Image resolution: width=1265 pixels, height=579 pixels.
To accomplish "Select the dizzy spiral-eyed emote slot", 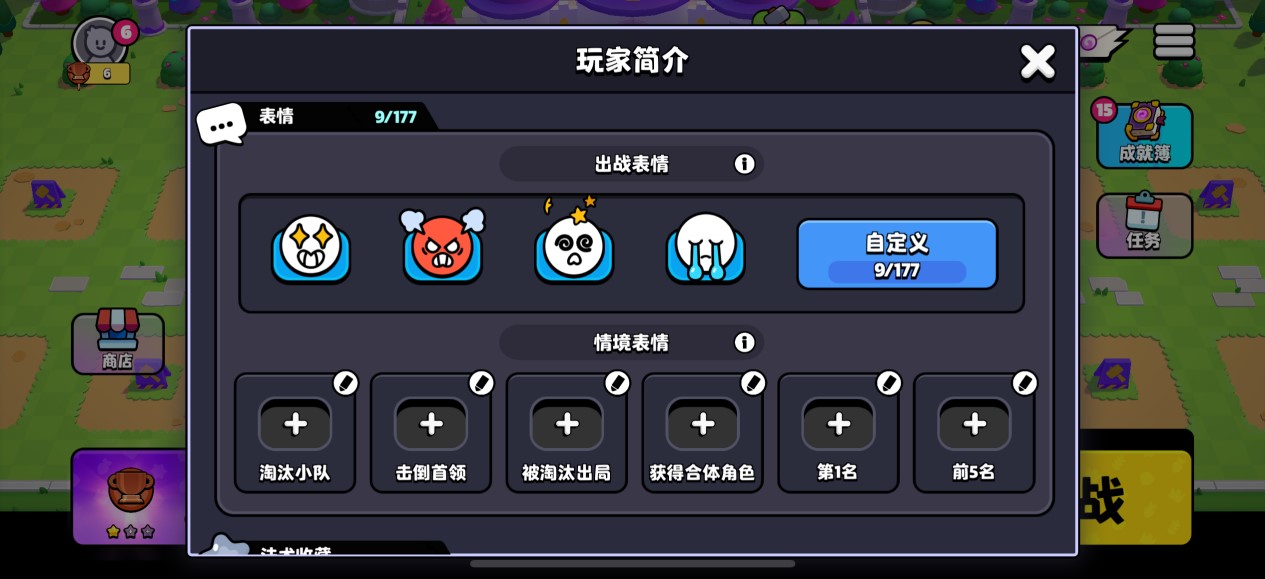I will click(x=573, y=249).
